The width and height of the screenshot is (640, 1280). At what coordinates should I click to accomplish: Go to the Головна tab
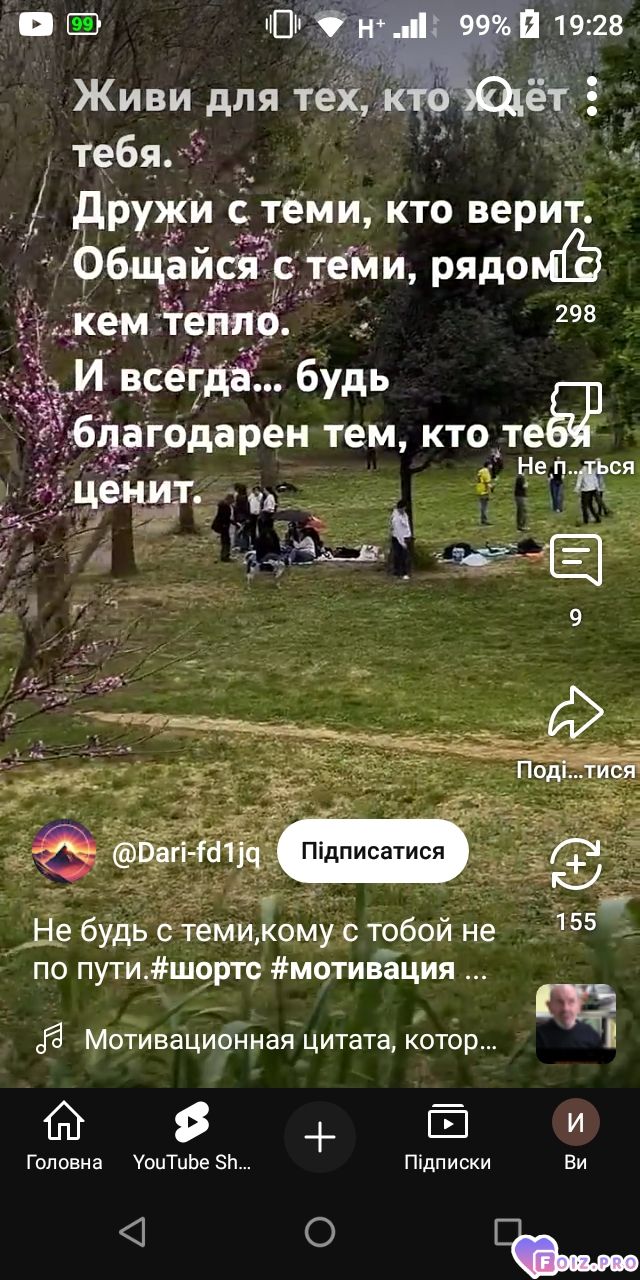coord(64,1136)
